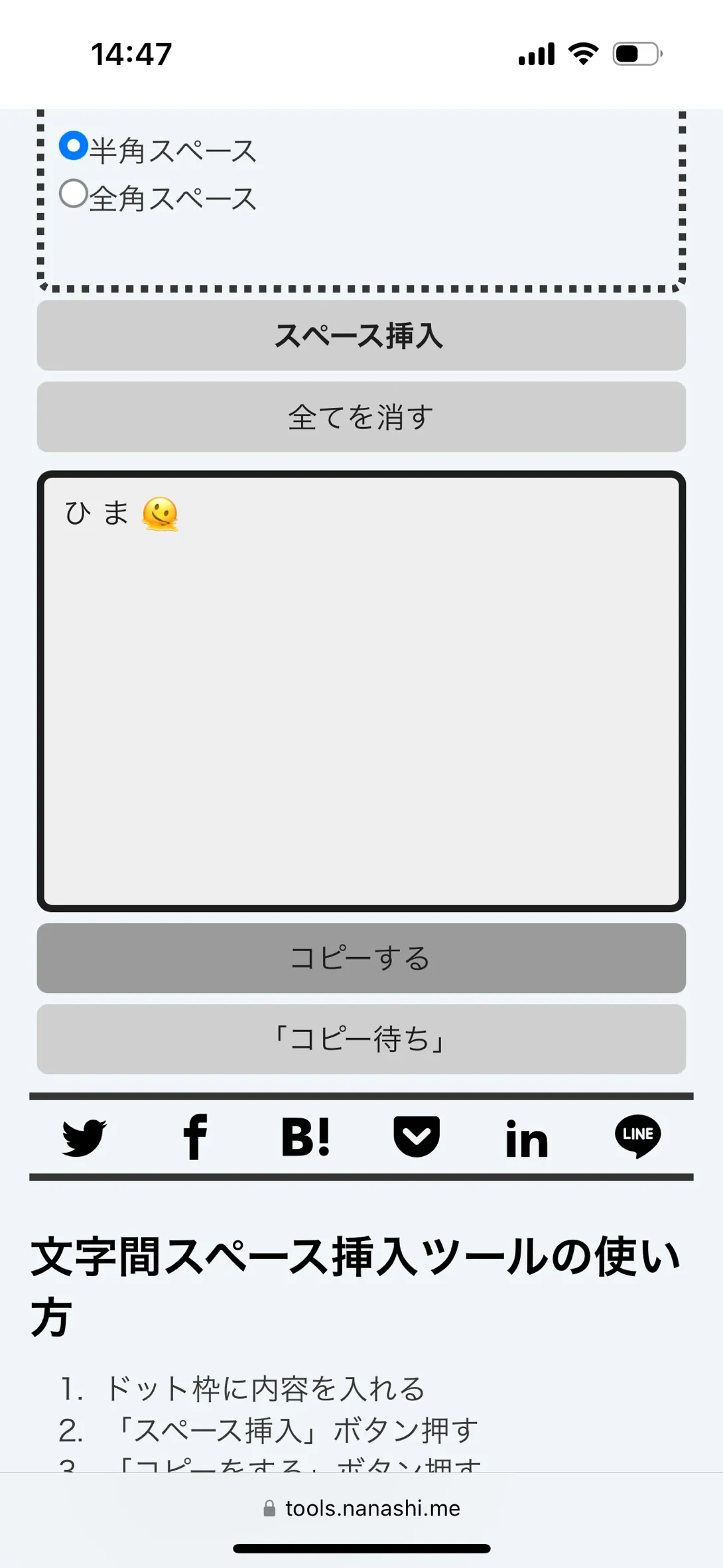The width and height of the screenshot is (723, 1568).
Task: Send this page via LINE
Action: pyautogui.click(x=638, y=1136)
